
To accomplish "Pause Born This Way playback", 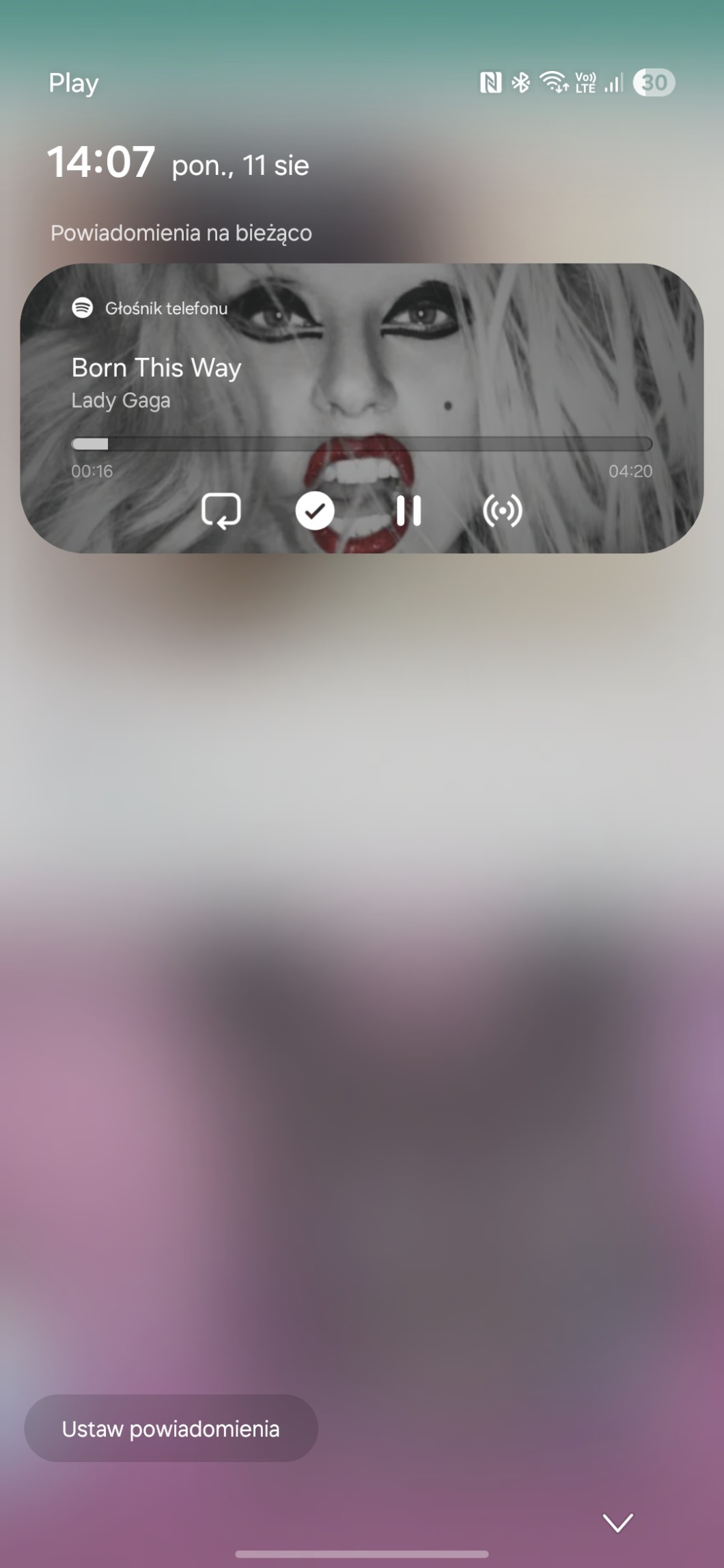I will tap(408, 510).
